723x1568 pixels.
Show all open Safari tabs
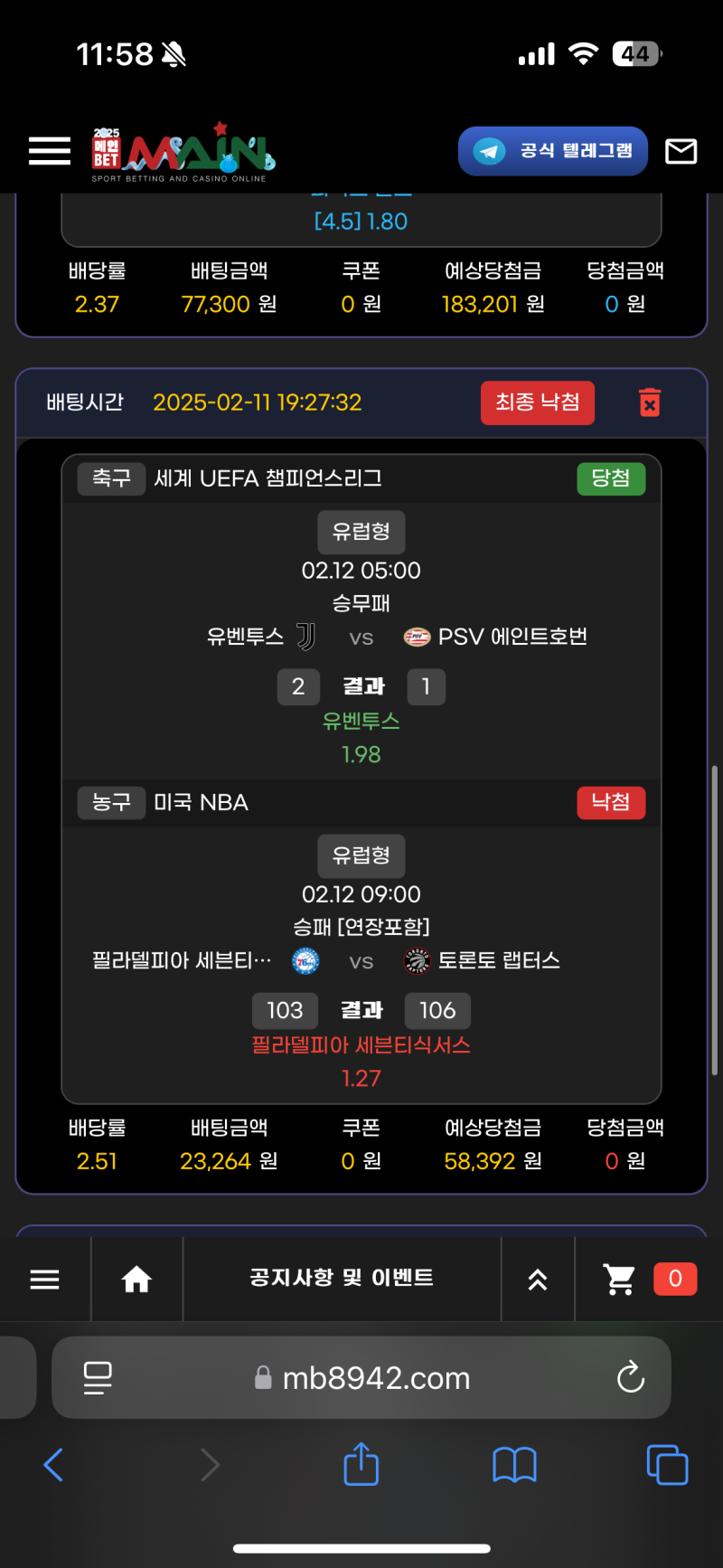[x=667, y=1464]
